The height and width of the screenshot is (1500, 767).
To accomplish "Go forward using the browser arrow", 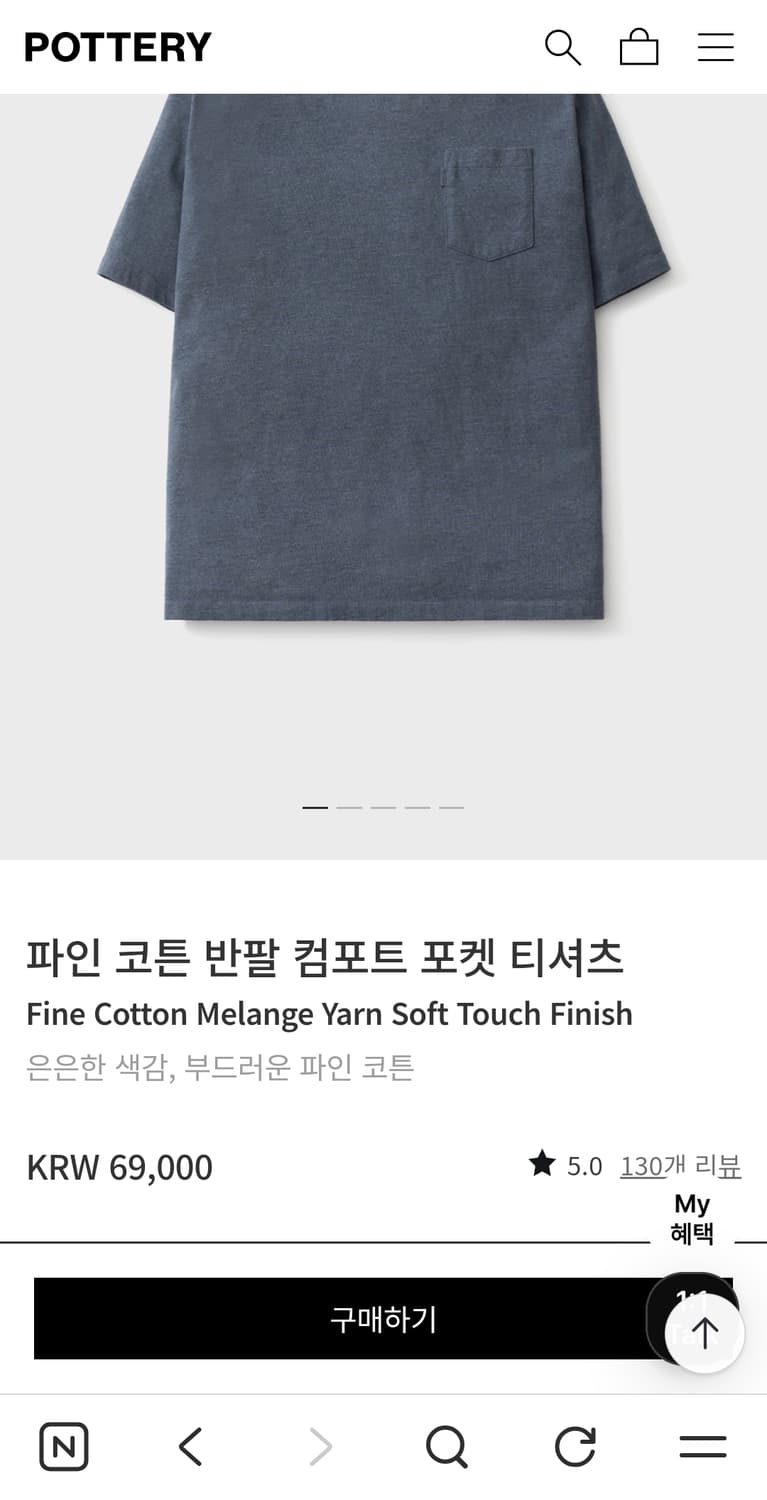I will 319,1446.
